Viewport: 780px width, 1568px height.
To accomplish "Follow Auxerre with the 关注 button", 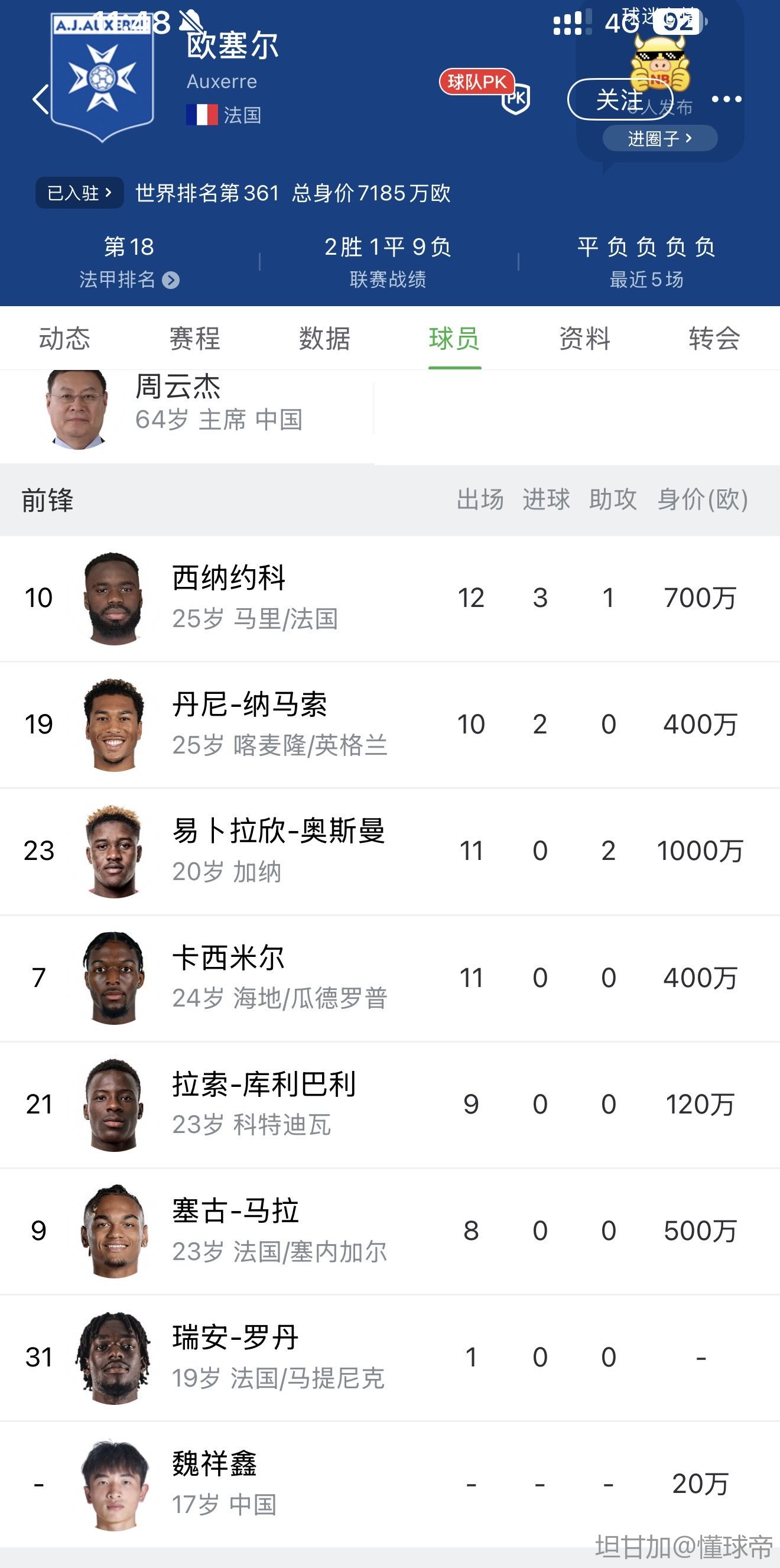I will (619, 100).
